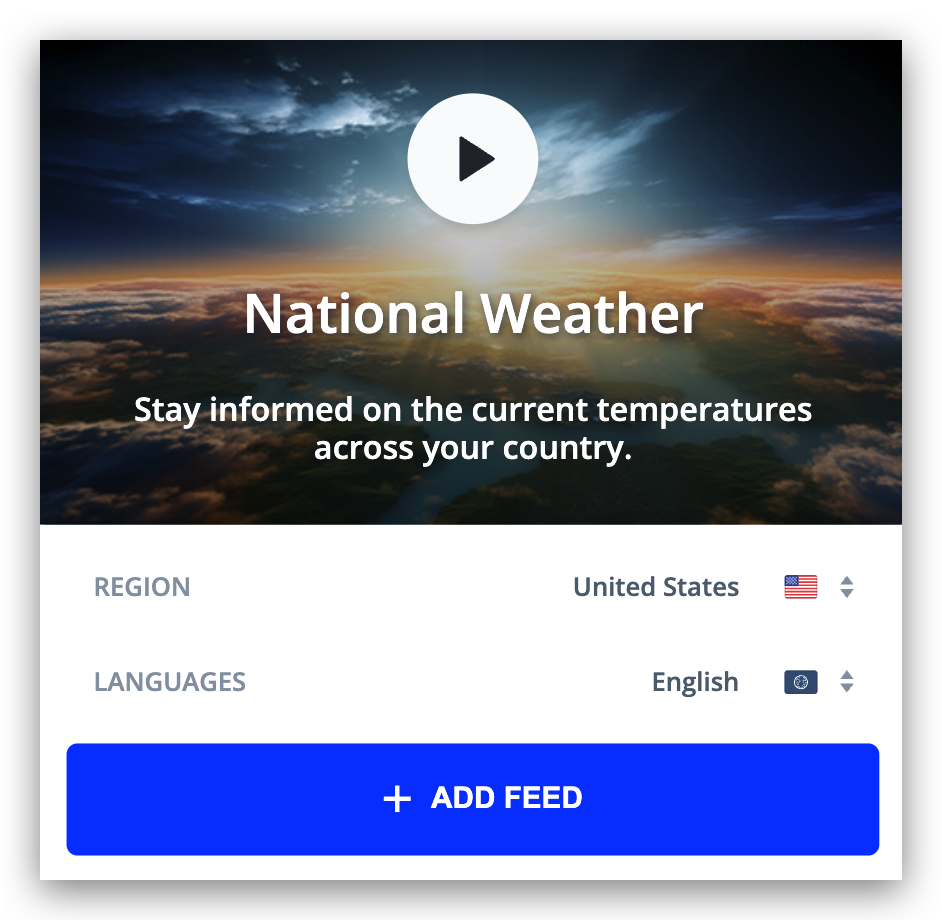Add the National Weather feed

click(x=472, y=798)
